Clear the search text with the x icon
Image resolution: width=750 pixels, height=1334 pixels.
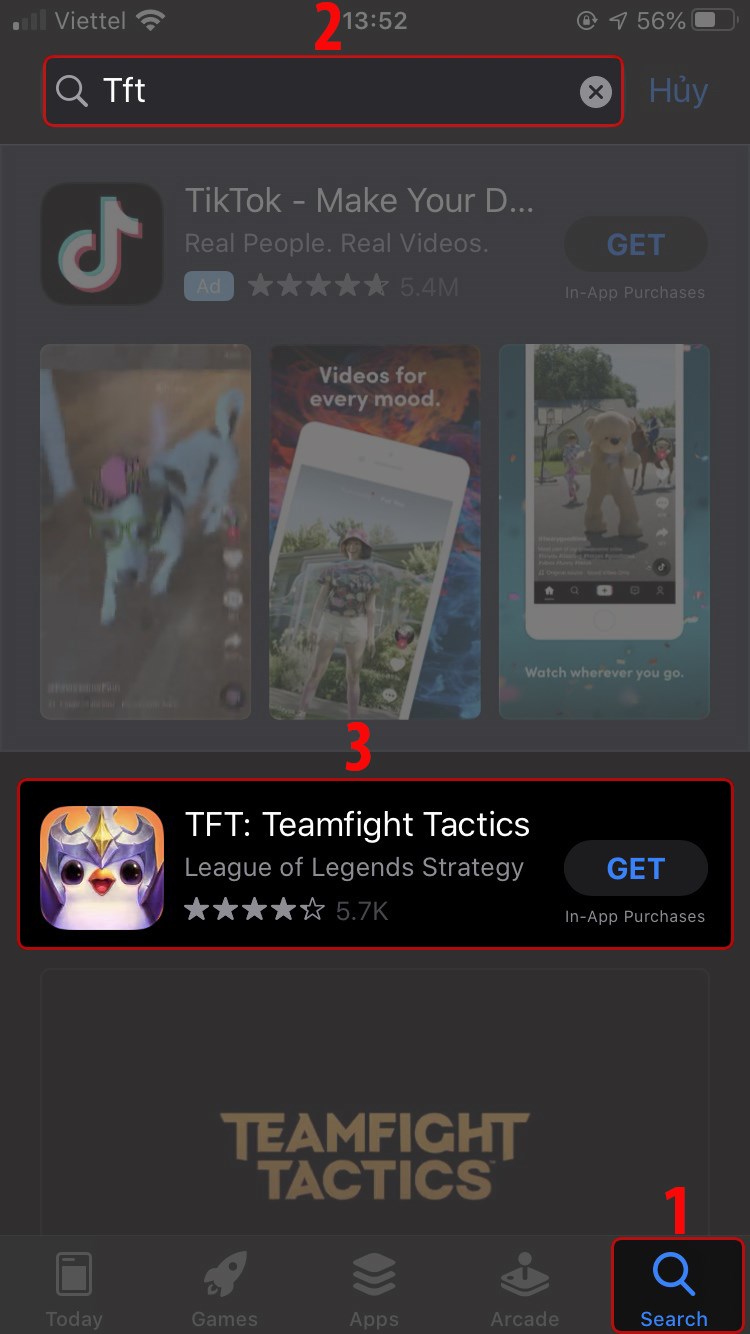596,93
